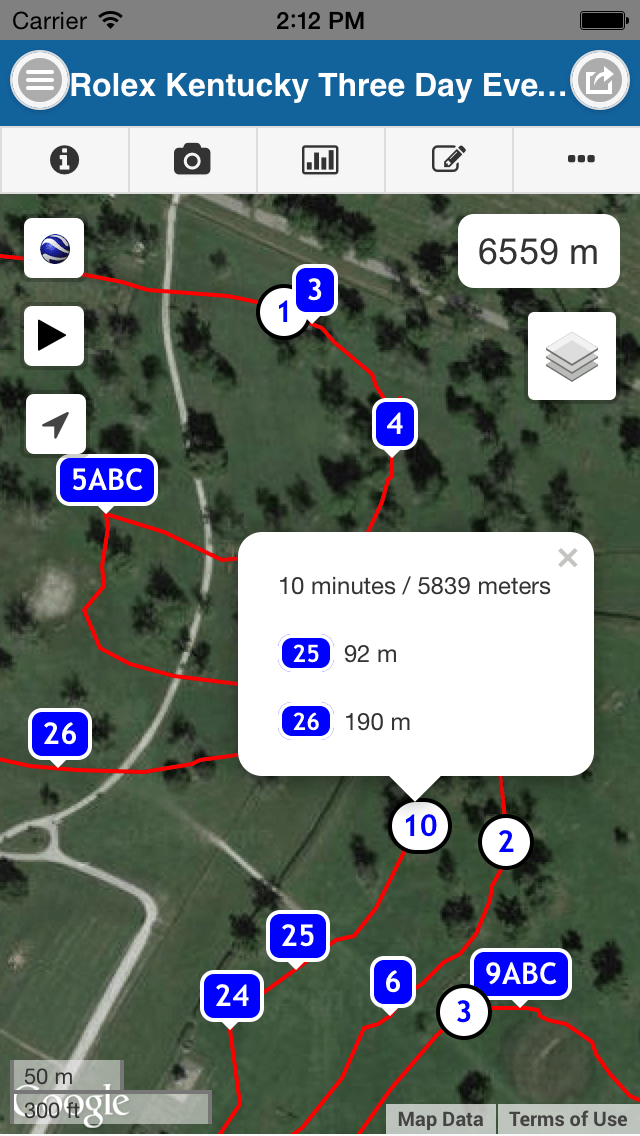The width and height of the screenshot is (640, 1136).
Task: Open fence 6 marker
Action: coord(393,982)
